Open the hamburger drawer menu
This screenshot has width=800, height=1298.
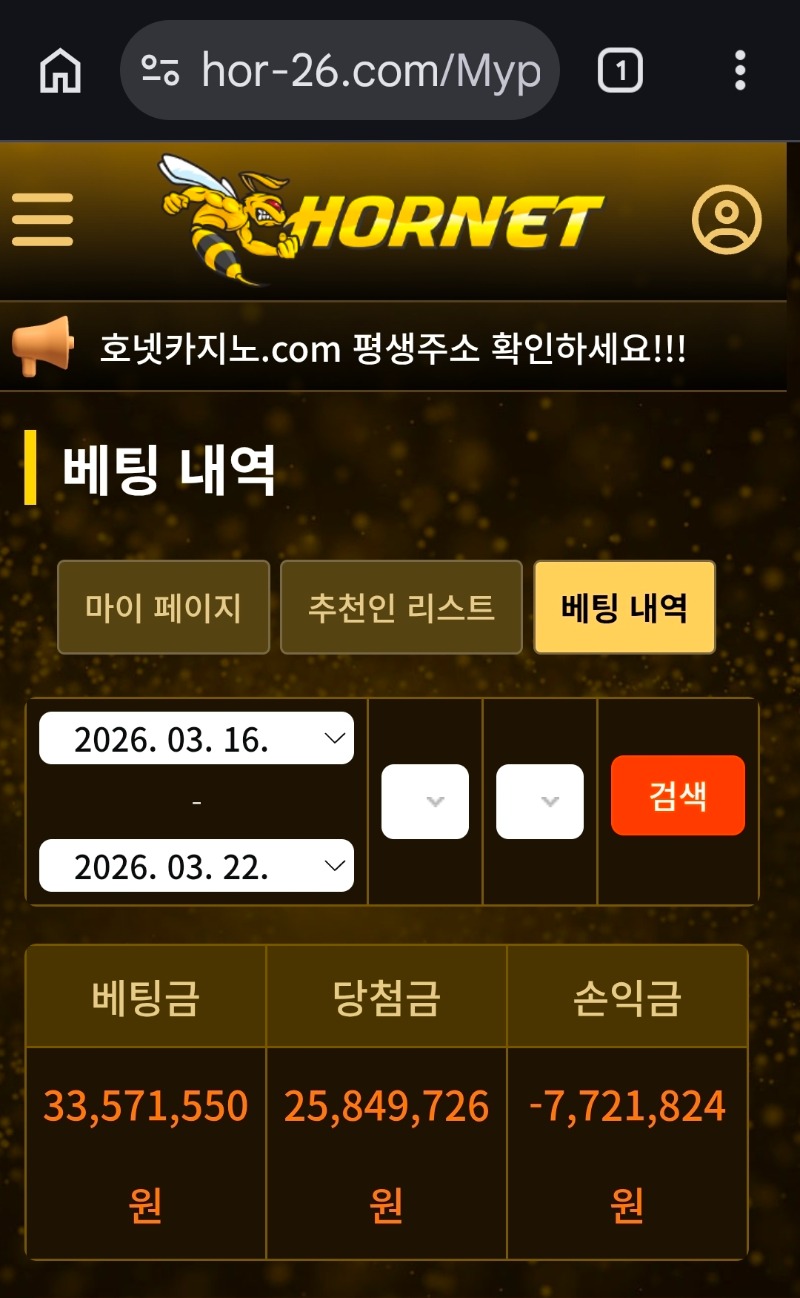(42, 220)
